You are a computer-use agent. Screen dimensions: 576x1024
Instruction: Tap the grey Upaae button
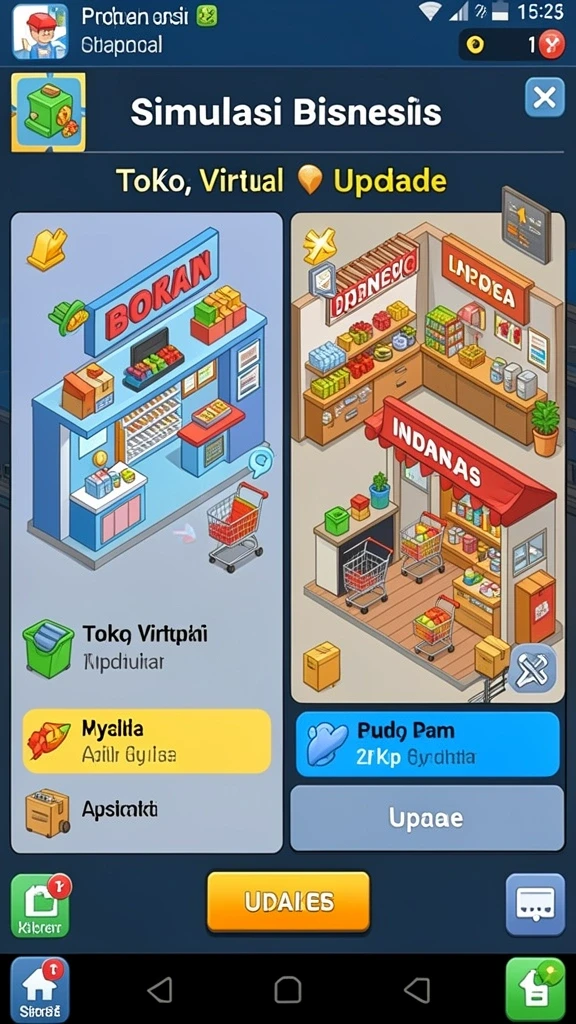427,818
